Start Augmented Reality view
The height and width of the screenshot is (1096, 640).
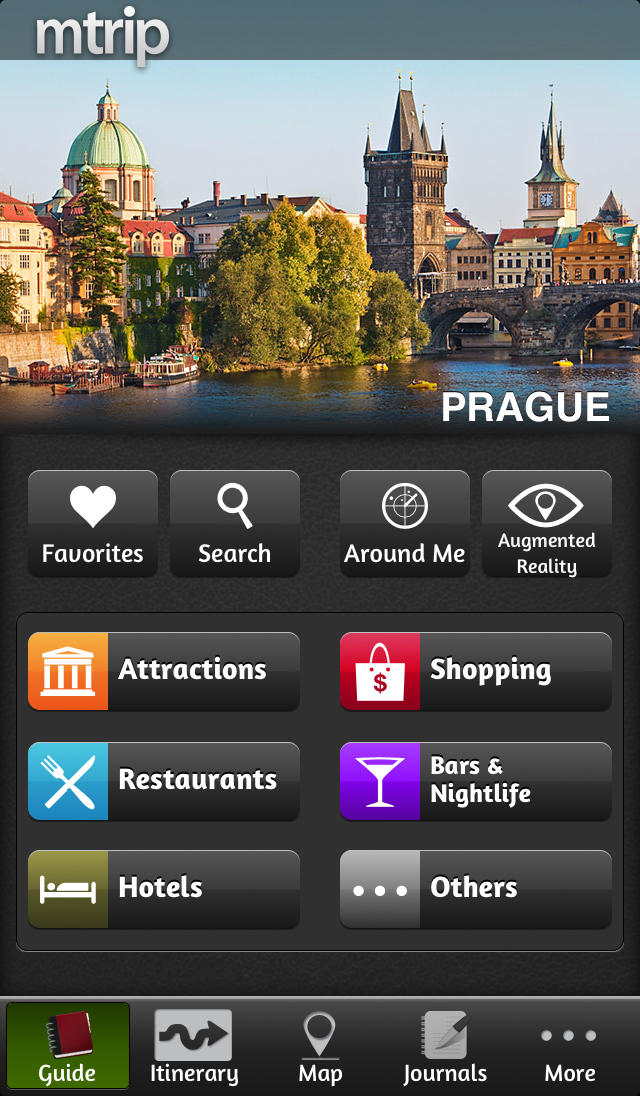[547, 524]
